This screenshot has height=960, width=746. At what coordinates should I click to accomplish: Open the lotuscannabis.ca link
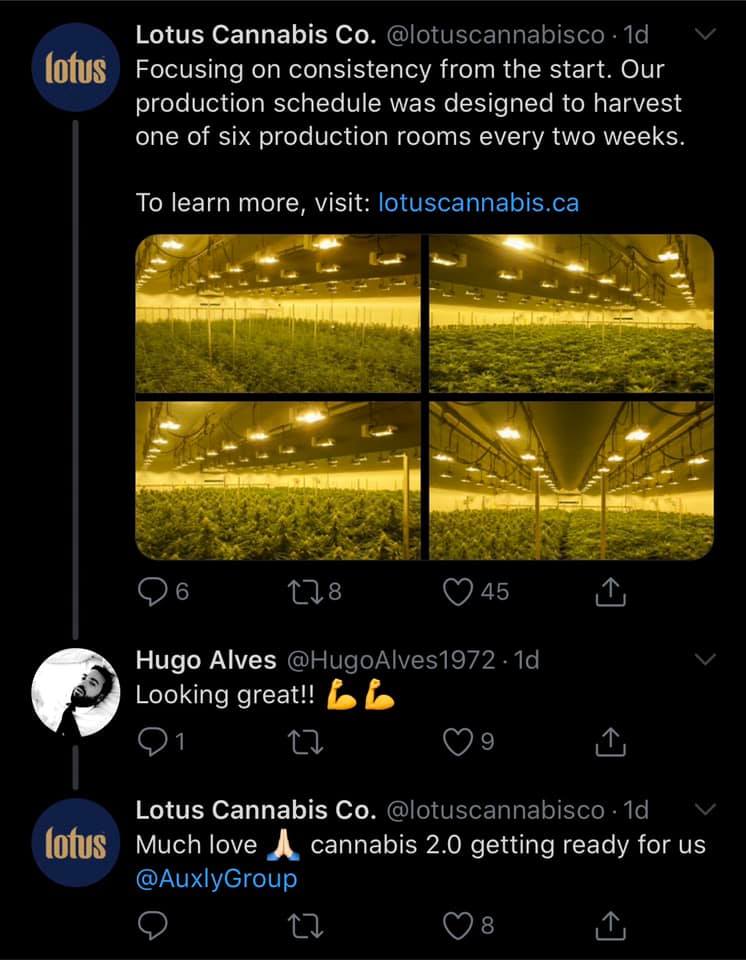479,202
